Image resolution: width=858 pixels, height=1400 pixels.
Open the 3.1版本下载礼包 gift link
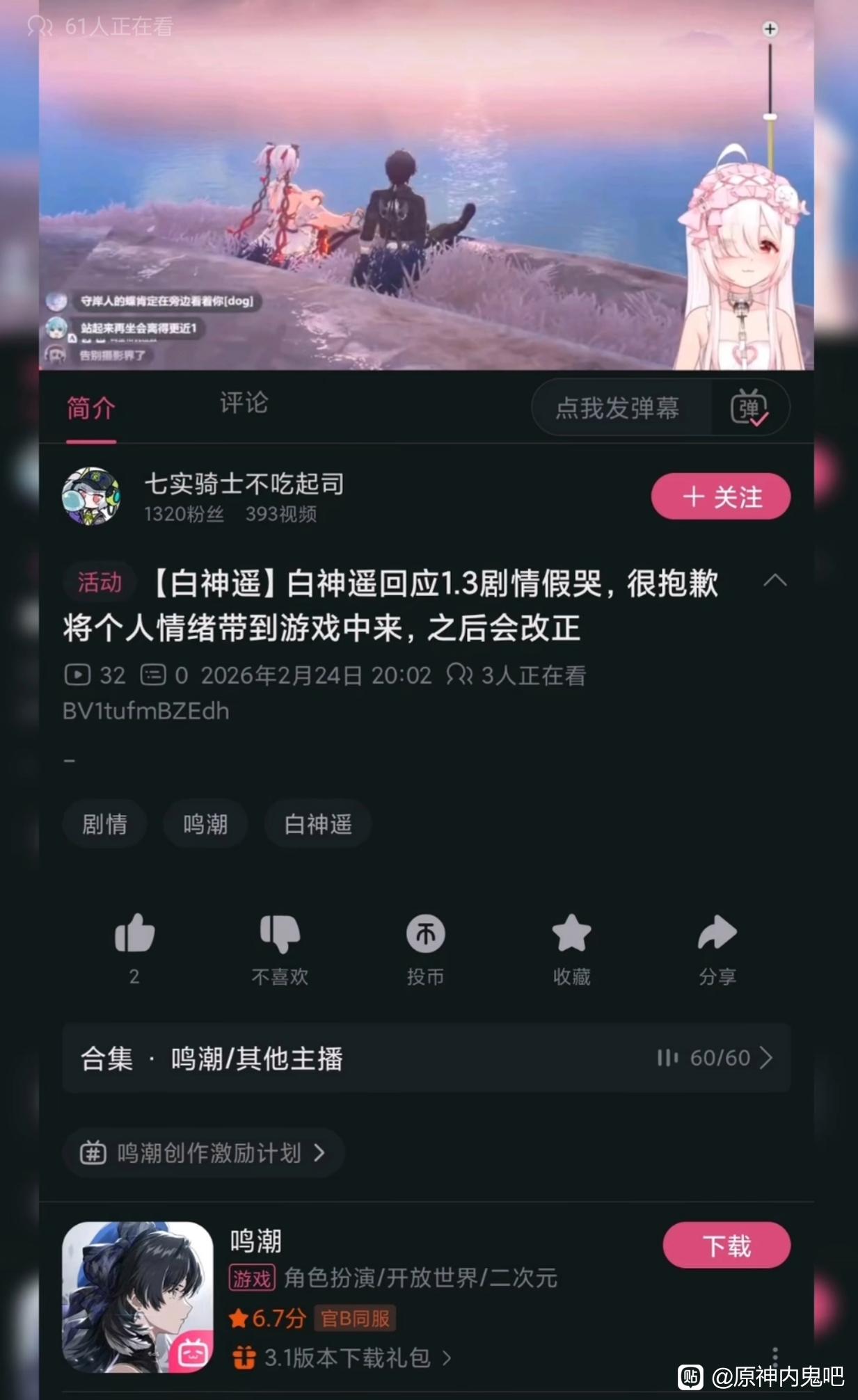coord(342,1358)
